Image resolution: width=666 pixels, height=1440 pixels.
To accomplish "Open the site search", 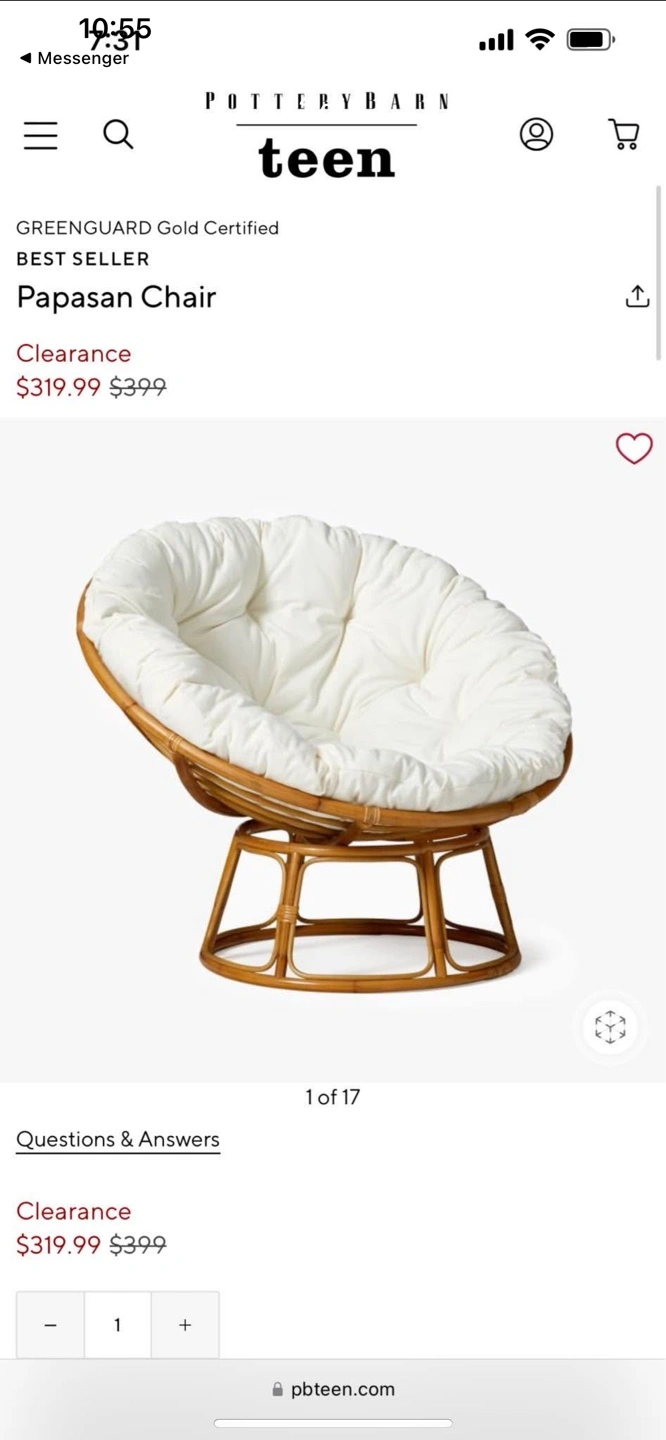I will (118, 134).
